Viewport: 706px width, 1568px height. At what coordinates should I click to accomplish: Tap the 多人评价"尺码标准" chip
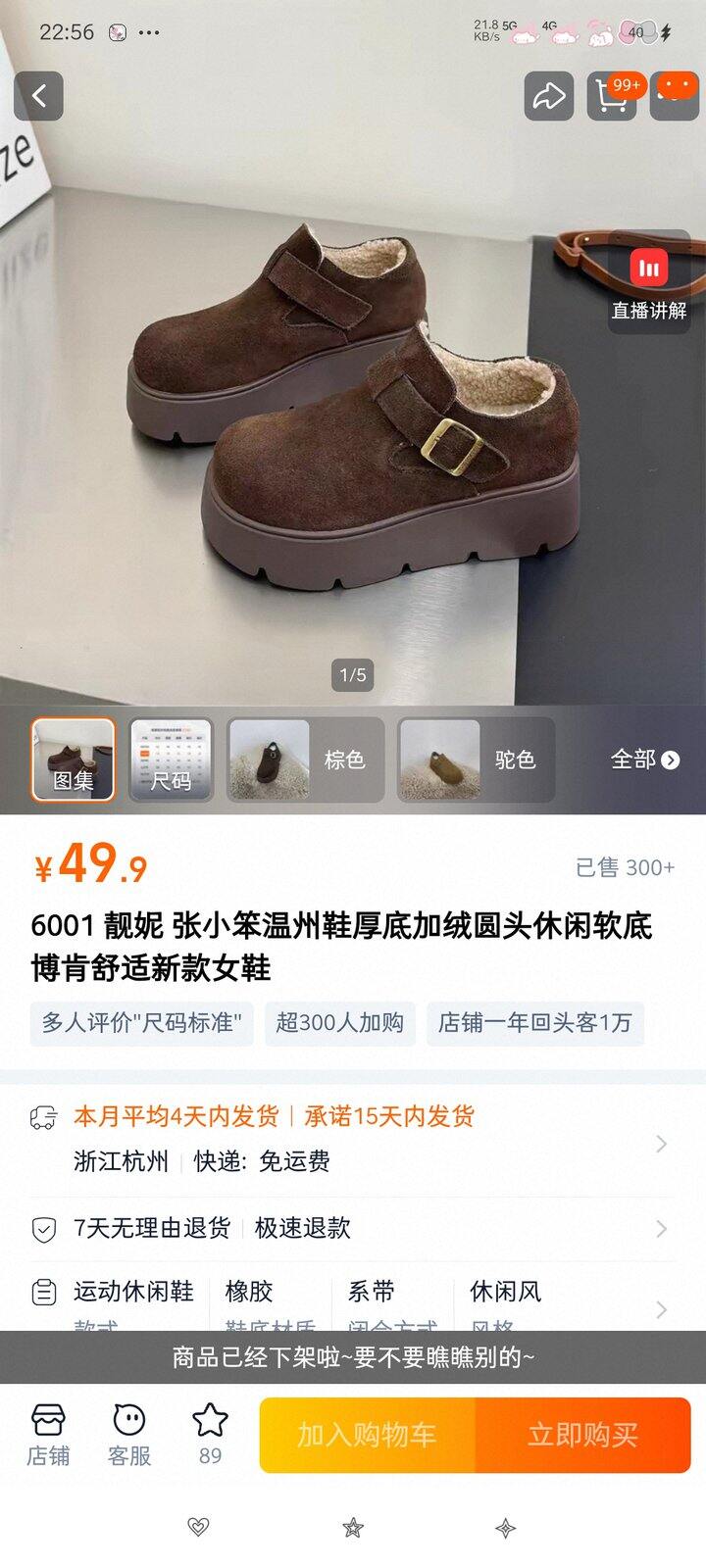click(142, 1023)
